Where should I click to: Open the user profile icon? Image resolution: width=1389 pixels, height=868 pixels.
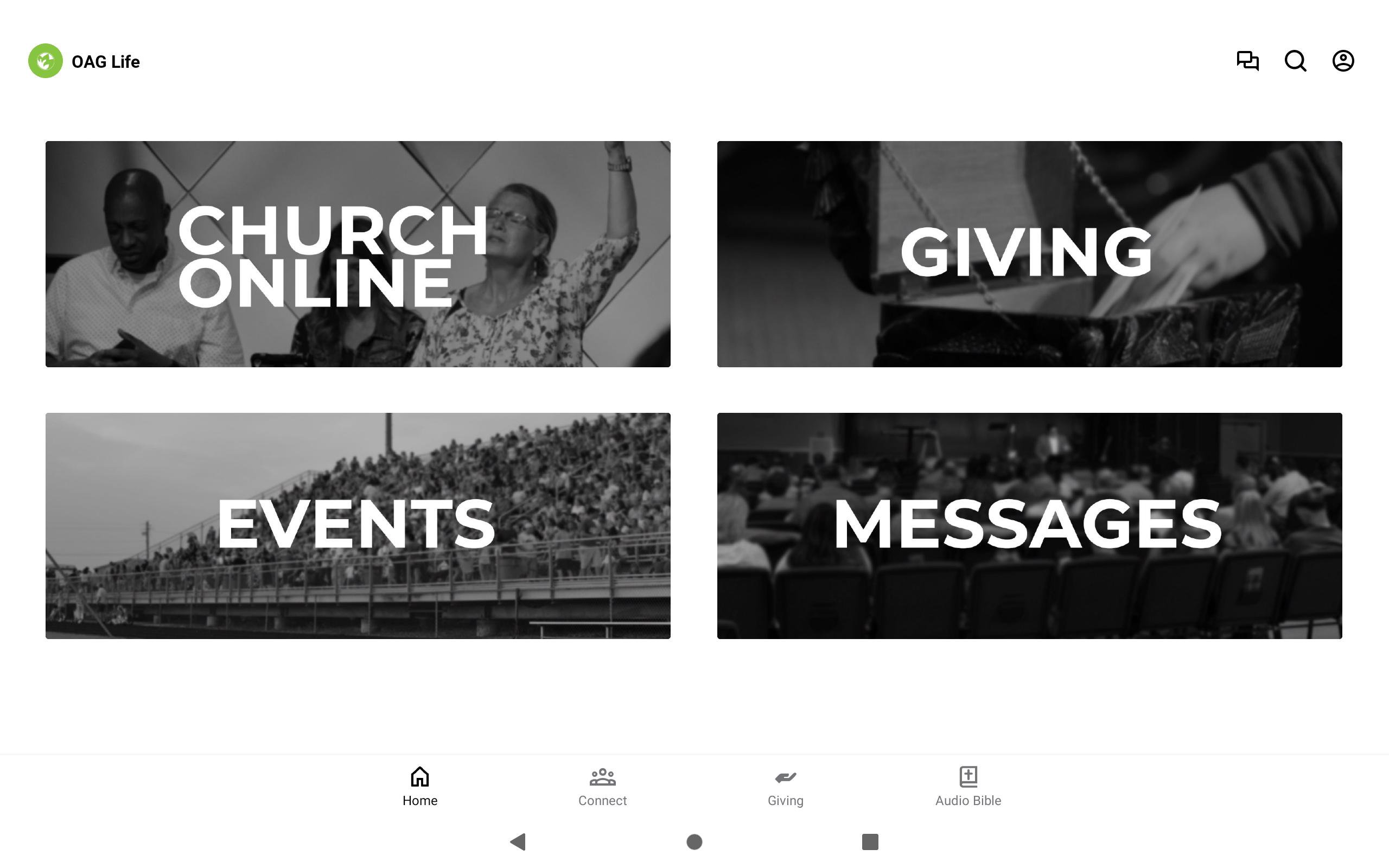pyautogui.click(x=1343, y=61)
